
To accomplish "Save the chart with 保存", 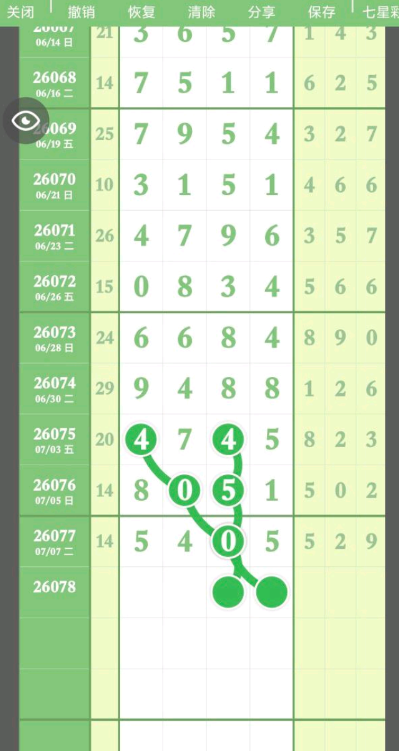I will click(x=321, y=12).
